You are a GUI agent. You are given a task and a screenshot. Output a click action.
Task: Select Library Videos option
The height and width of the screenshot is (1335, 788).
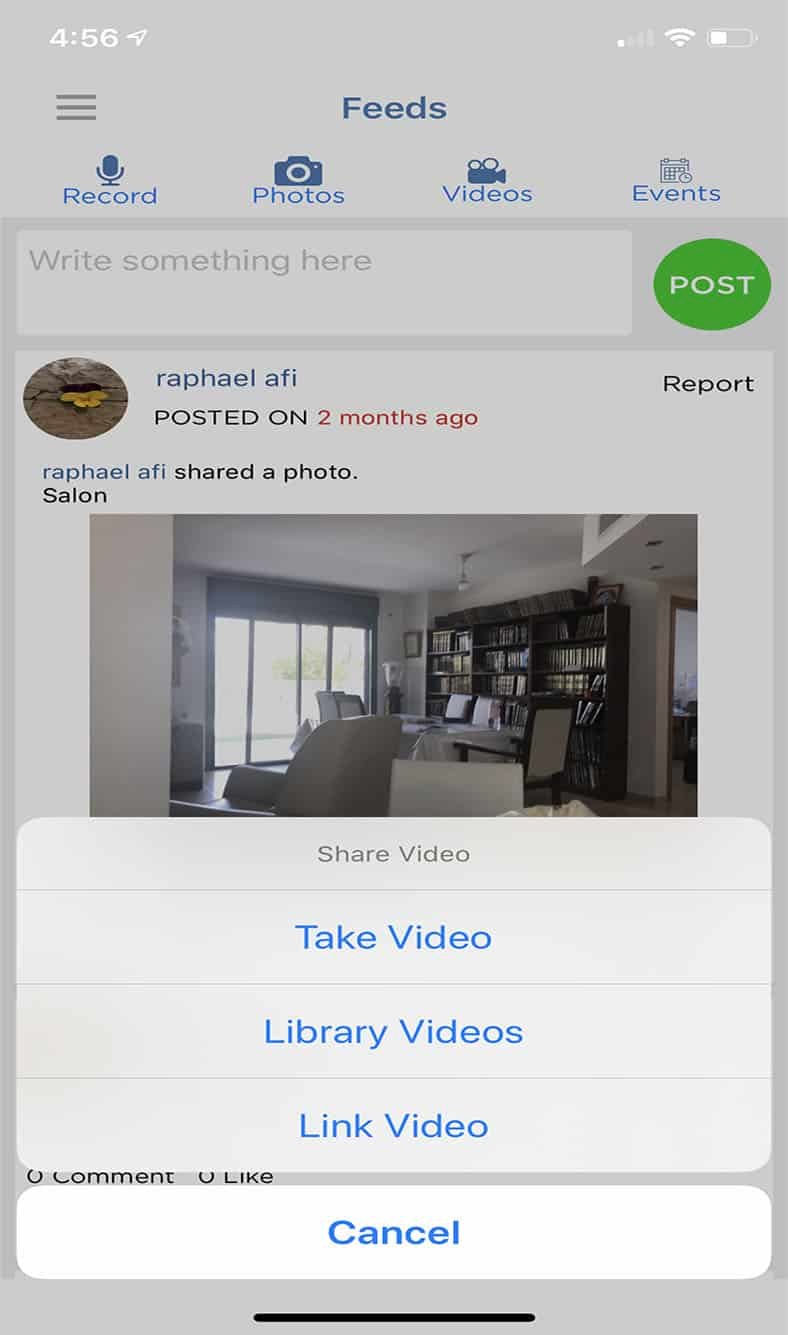(393, 1031)
